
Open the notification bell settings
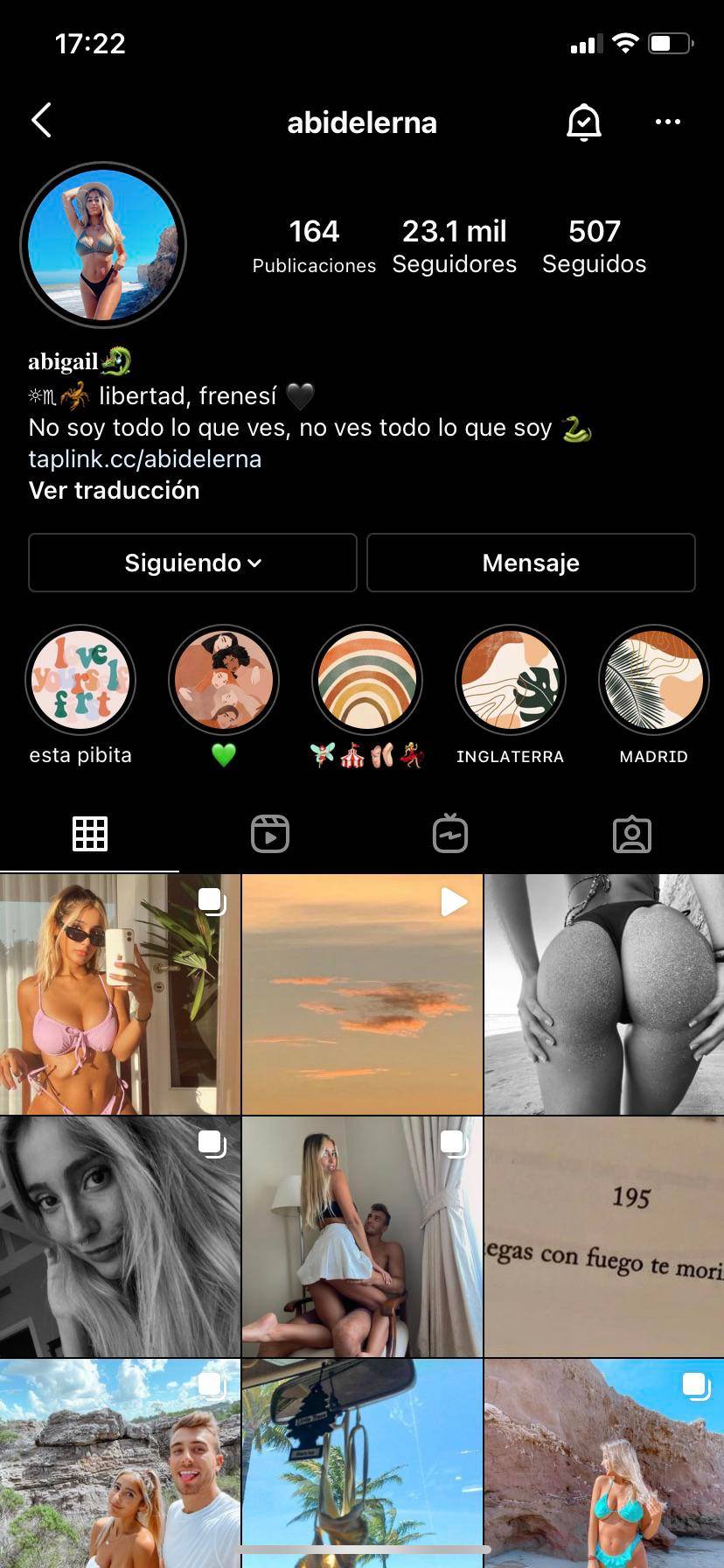583,122
